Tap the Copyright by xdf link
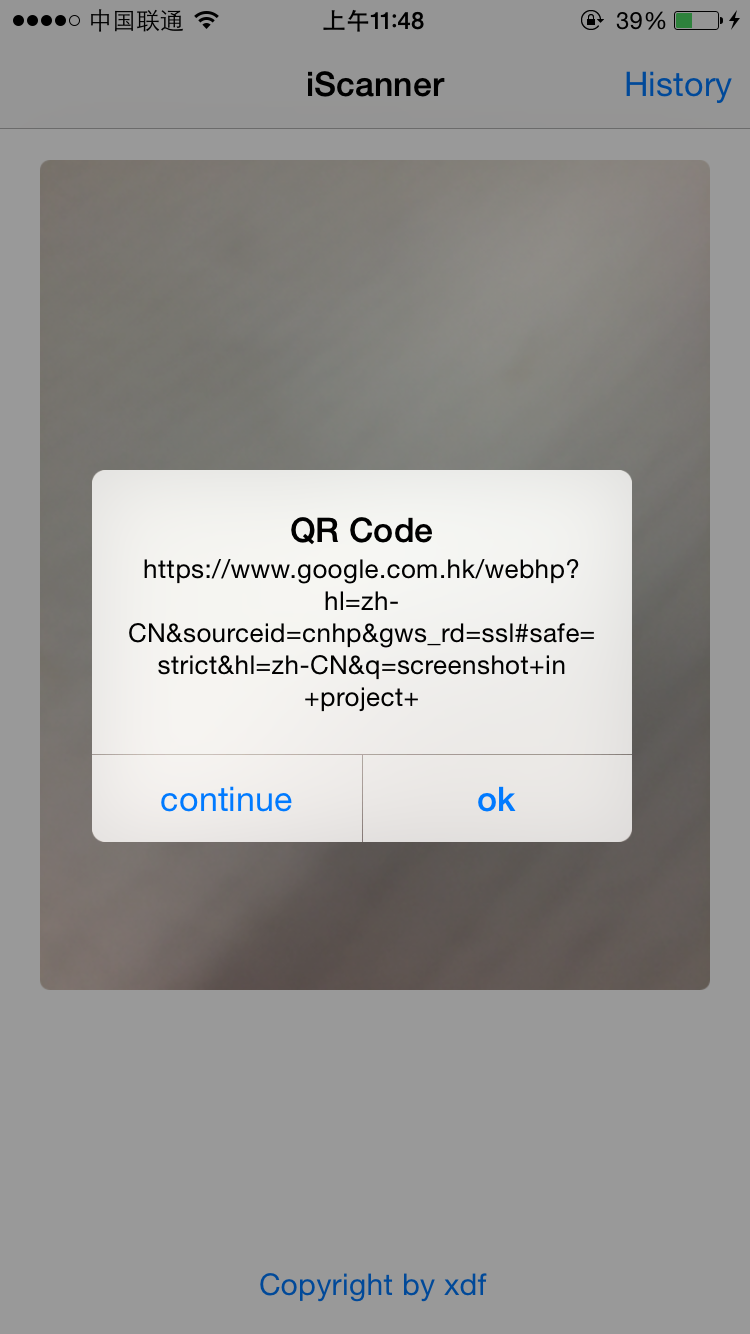 tap(373, 1284)
